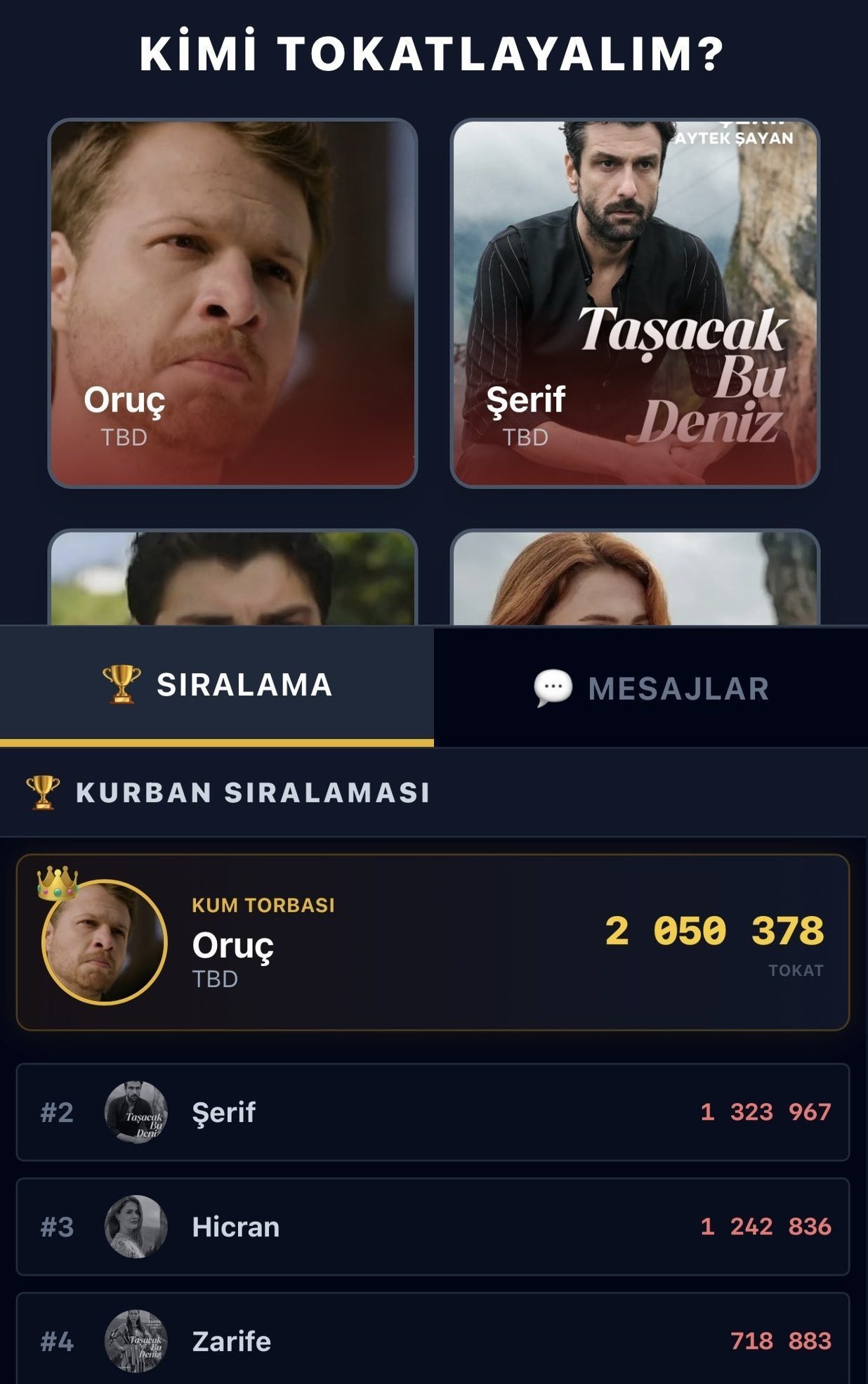Pick the dark-haired man's card
This screenshot has height=1384, width=868.
pos(232,578)
